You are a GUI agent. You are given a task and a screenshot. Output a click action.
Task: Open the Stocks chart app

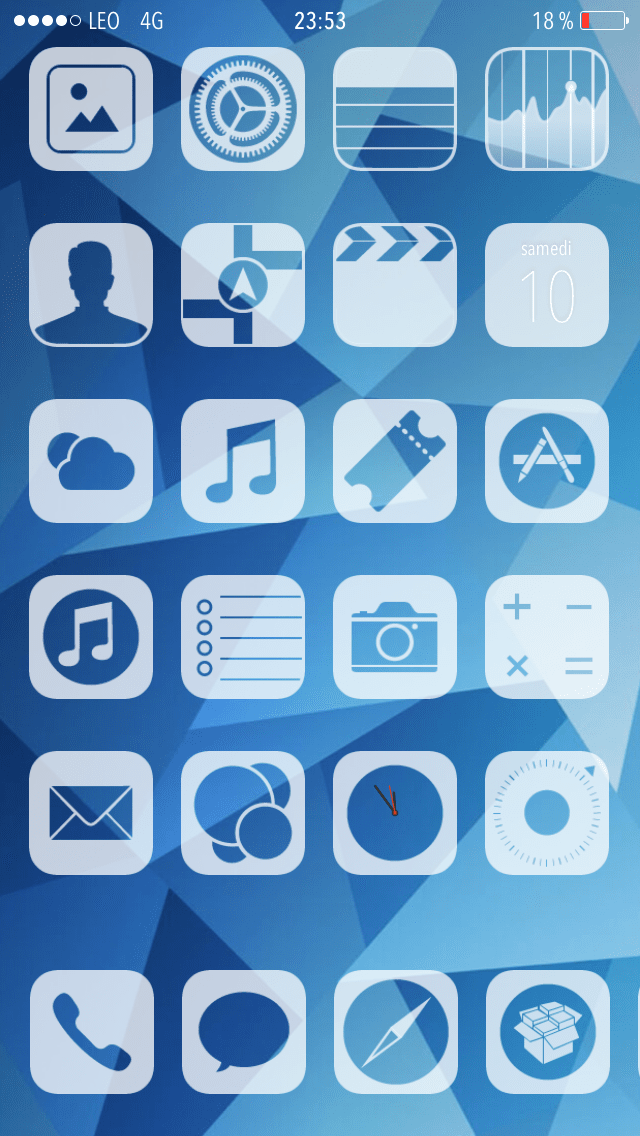point(547,109)
